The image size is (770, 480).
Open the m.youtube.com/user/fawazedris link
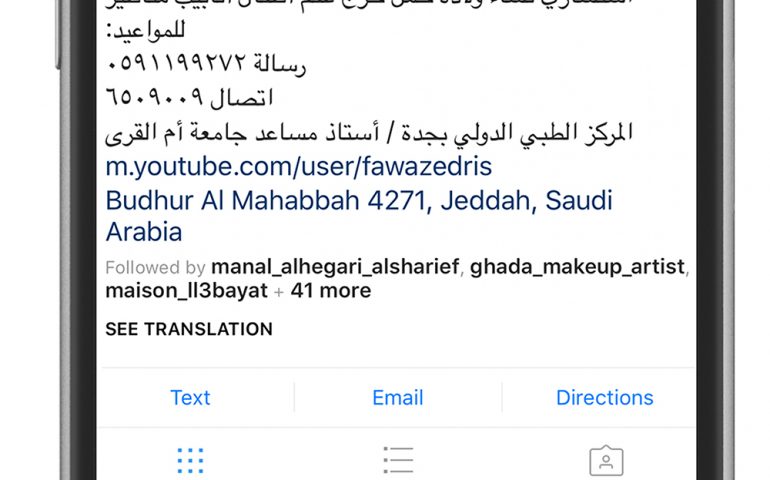coord(298,166)
